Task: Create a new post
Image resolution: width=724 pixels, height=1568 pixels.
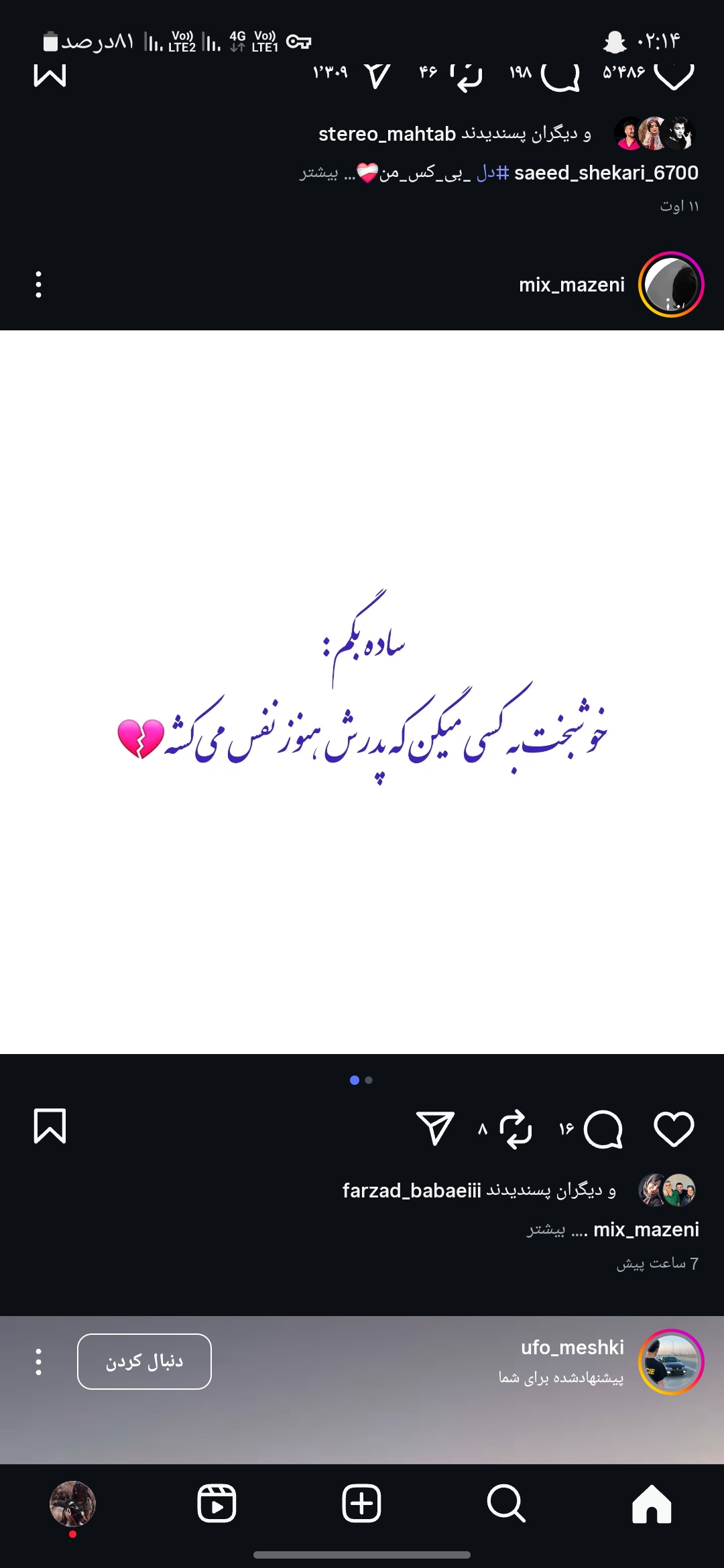Action: point(361,1504)
